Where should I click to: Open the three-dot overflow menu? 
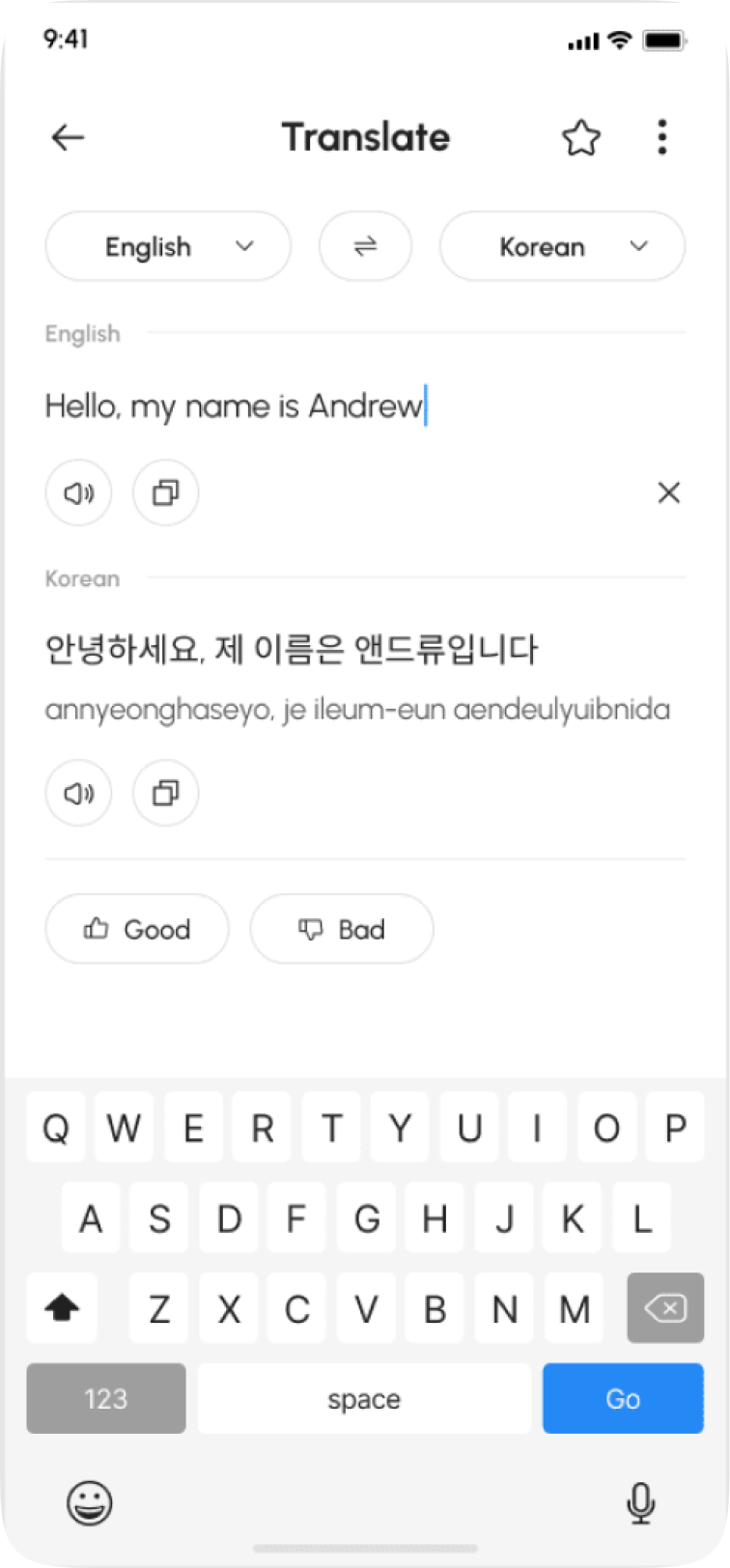pyautogui.click(x=661, y=138)
